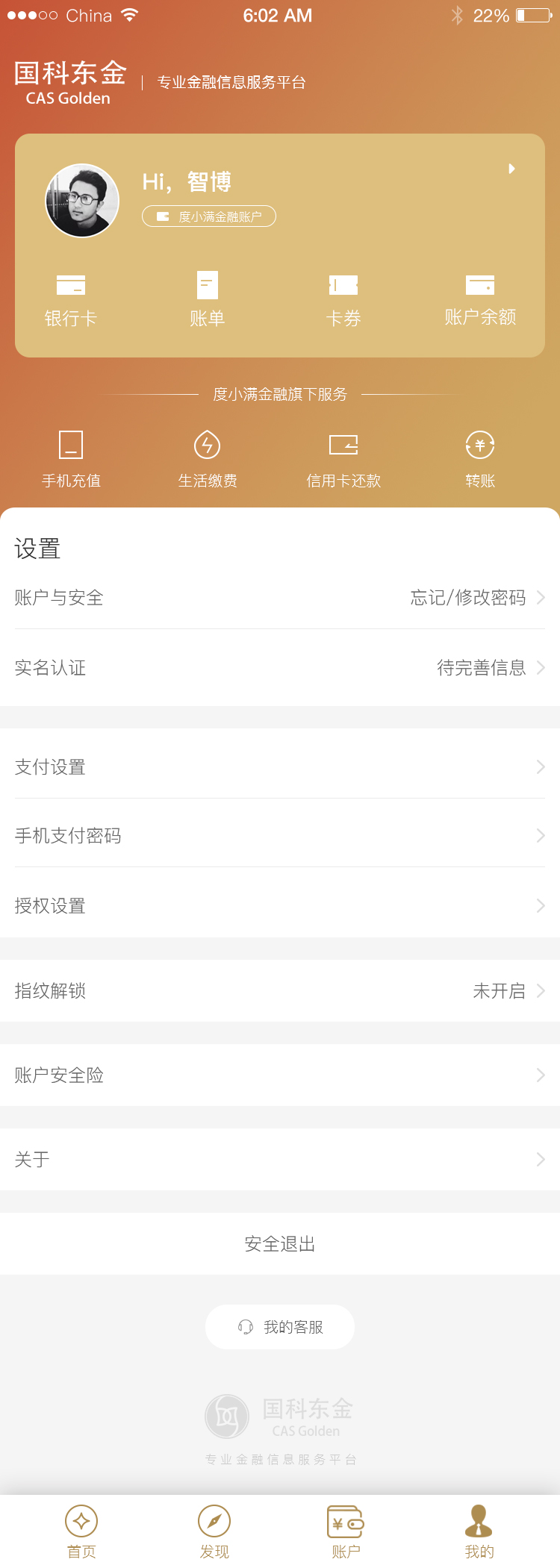The height and width of the screenshot is (1568, 560).
Task: Open 授权设置 authorization settings
Action: (280, 905)
